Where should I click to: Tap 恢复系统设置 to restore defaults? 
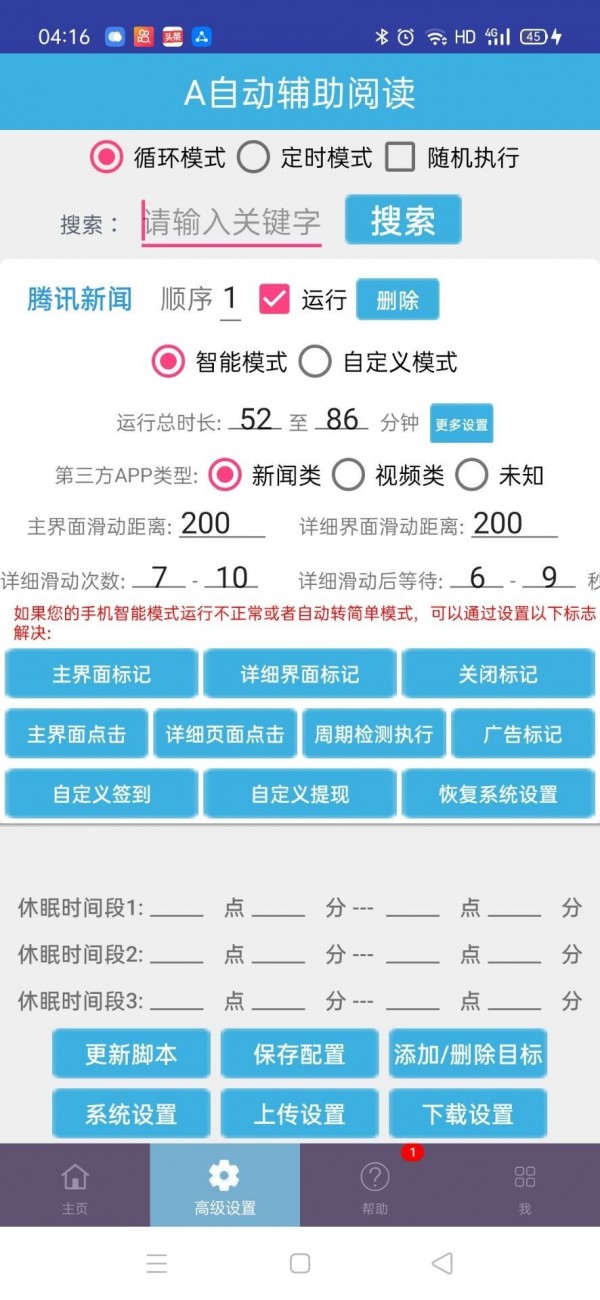pos(497,794)
